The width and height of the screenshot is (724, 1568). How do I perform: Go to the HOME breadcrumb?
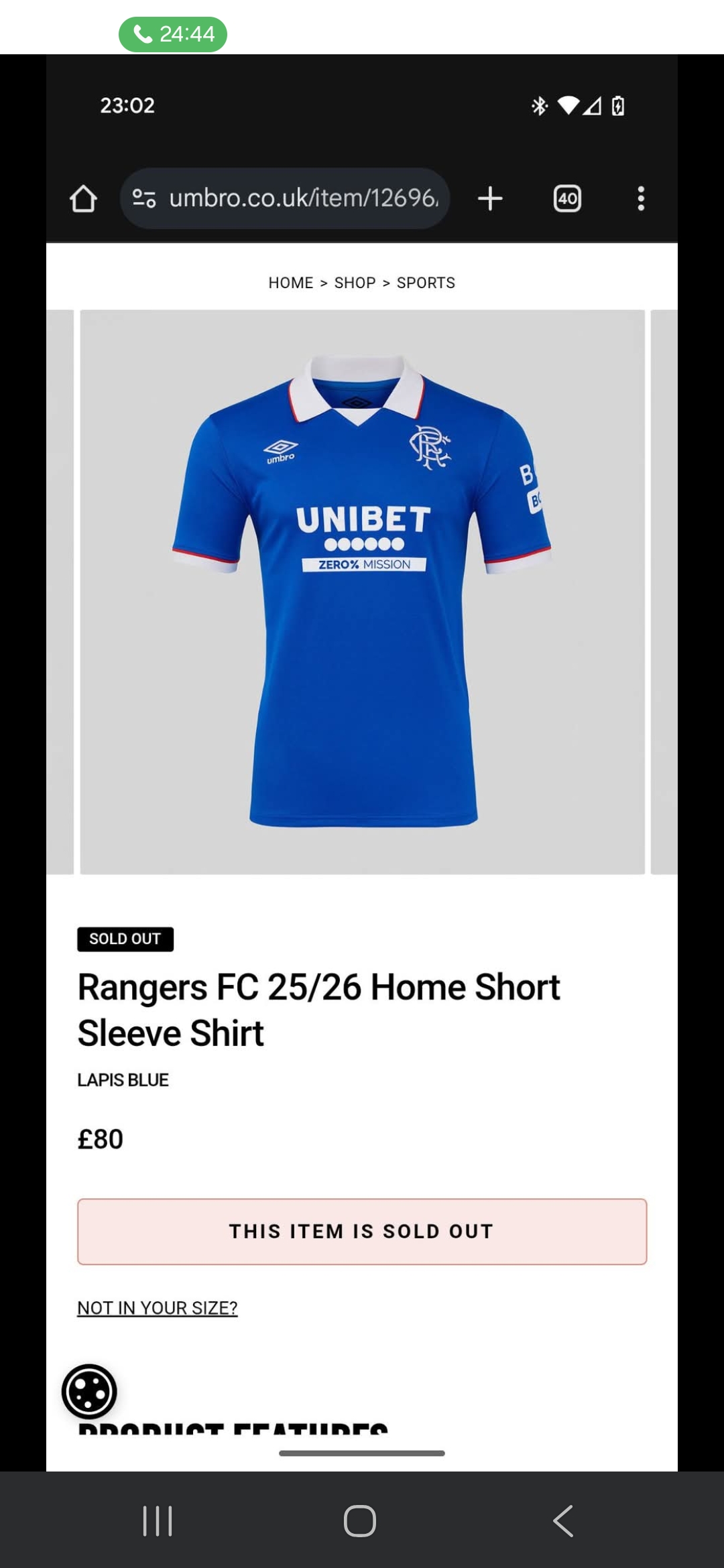coord(290,283)
